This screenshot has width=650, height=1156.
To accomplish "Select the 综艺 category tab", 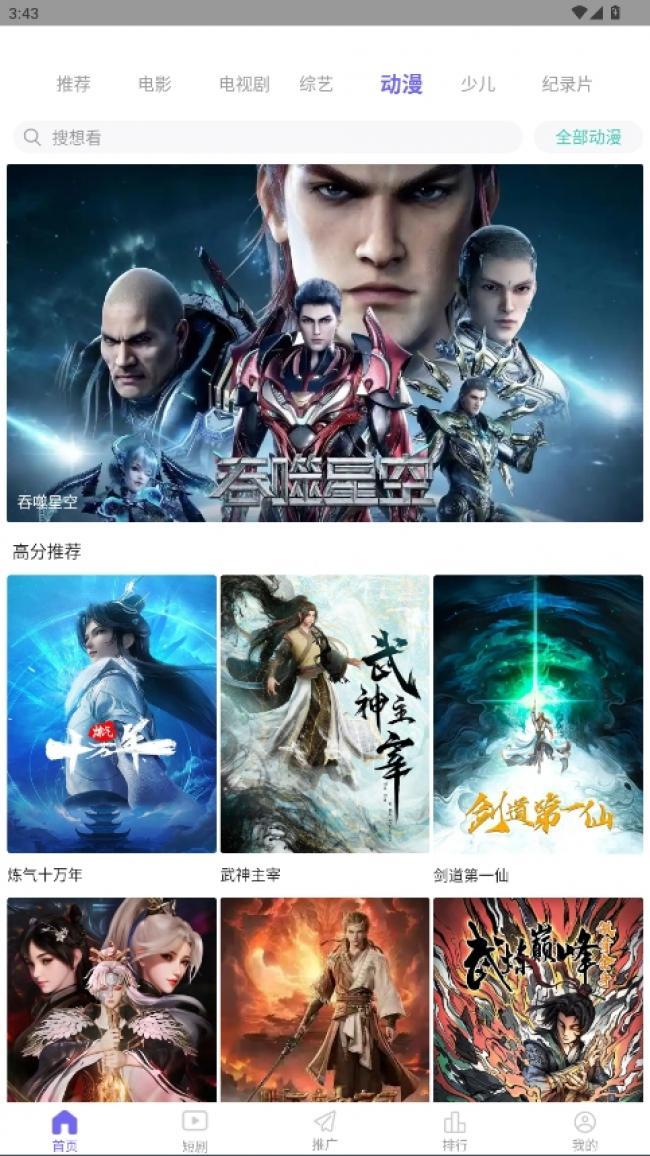I will [316, 84].
